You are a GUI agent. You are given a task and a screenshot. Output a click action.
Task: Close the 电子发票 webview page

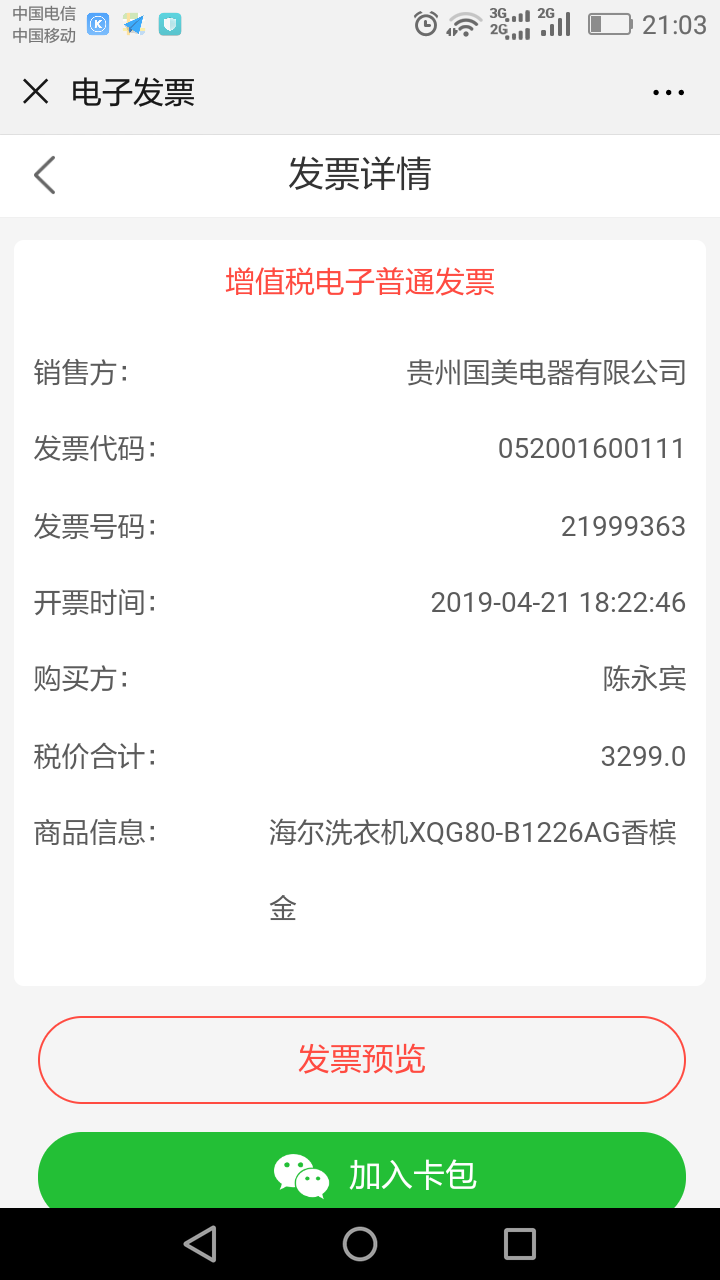click(x=36, y=92)
